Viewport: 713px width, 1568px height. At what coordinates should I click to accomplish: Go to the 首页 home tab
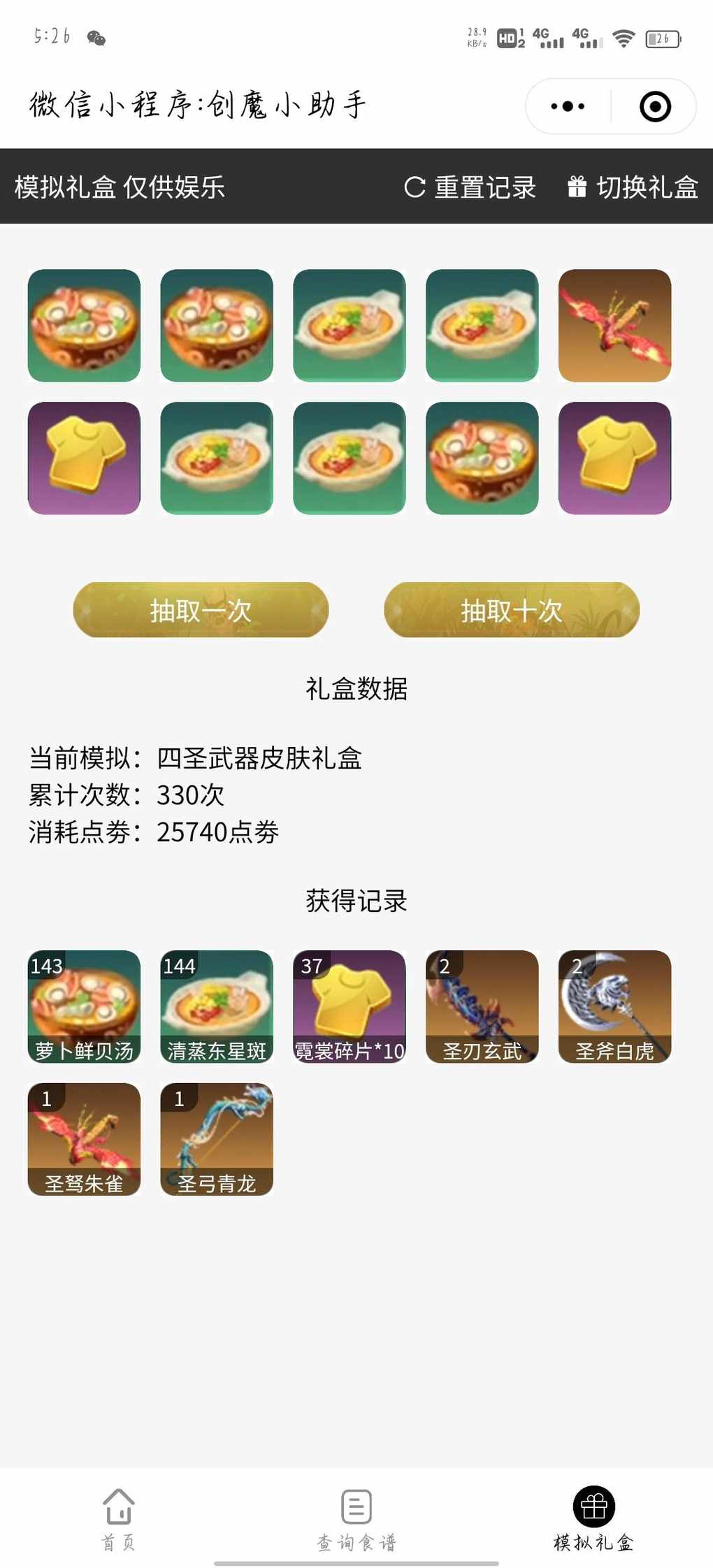[119, 1518]
